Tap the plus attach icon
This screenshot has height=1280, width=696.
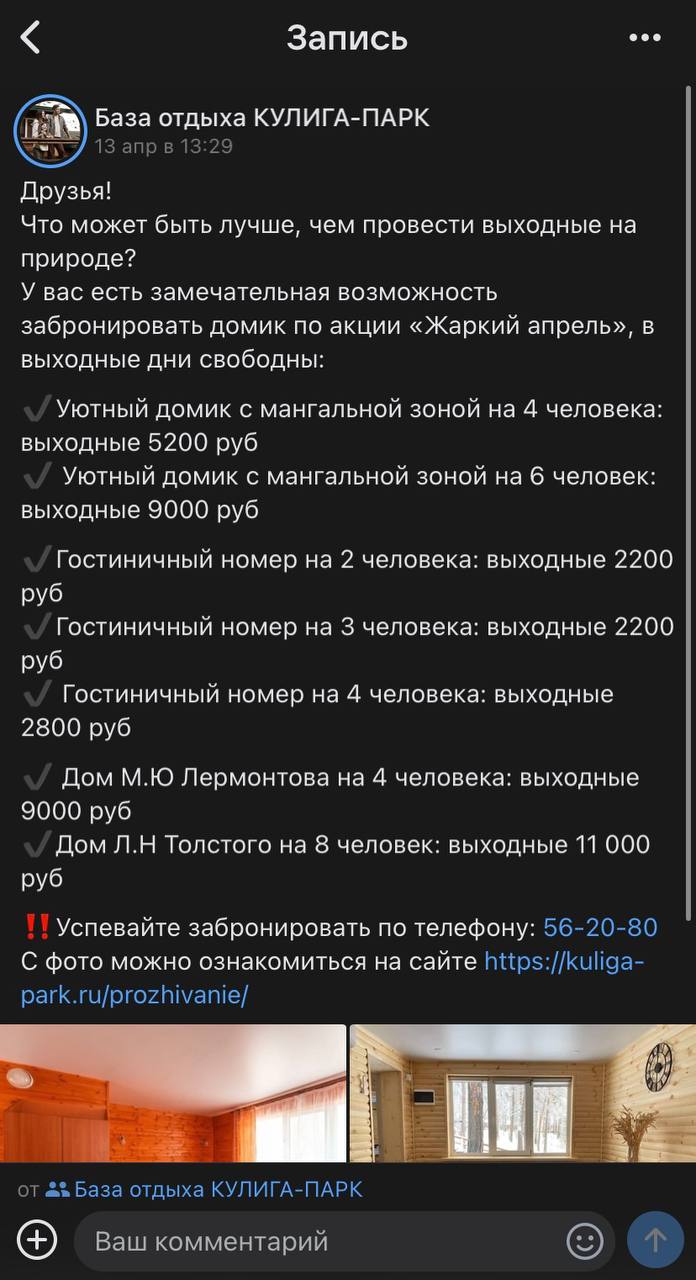pos(37,1241)
